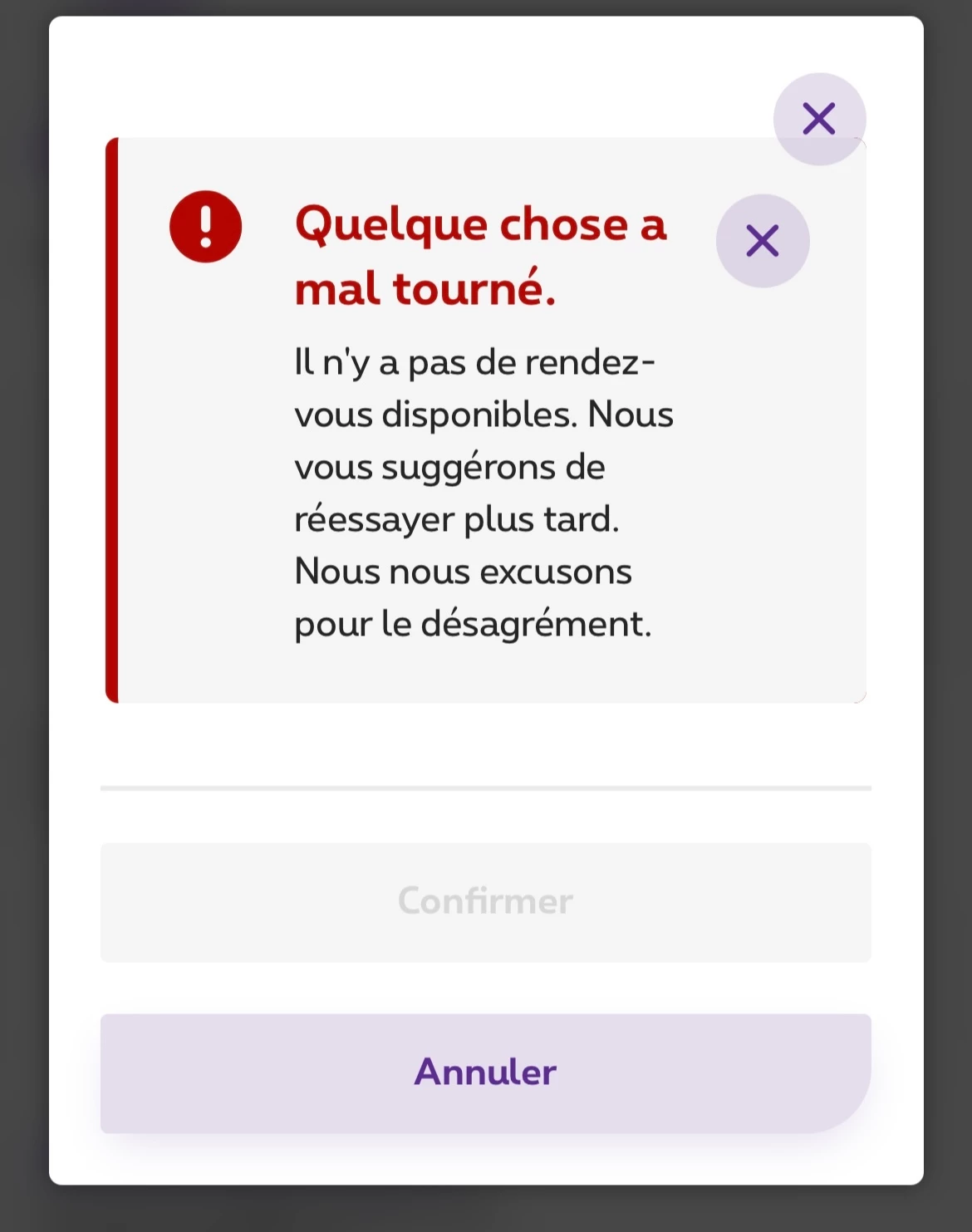This screenshot has width=972, height=1232.
Task: Close the dialog with the top X
Action: [x=819, y=119]
